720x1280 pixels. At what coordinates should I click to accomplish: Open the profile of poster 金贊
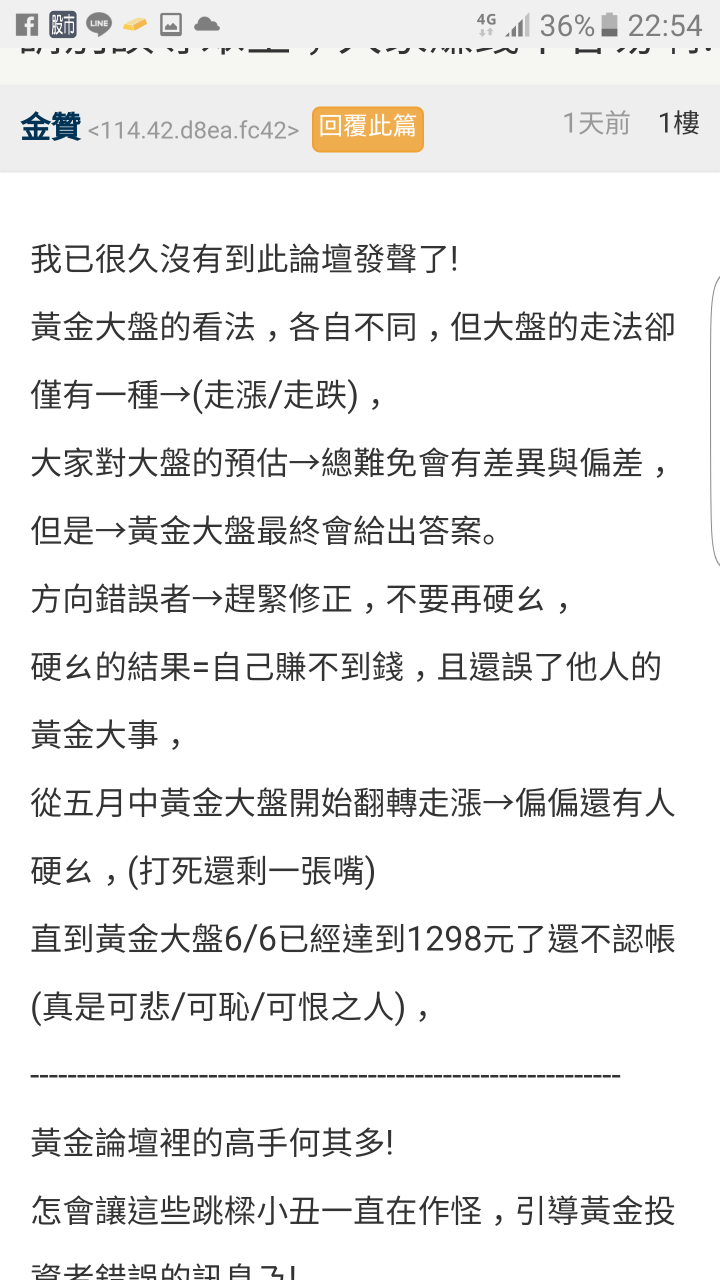50,127
